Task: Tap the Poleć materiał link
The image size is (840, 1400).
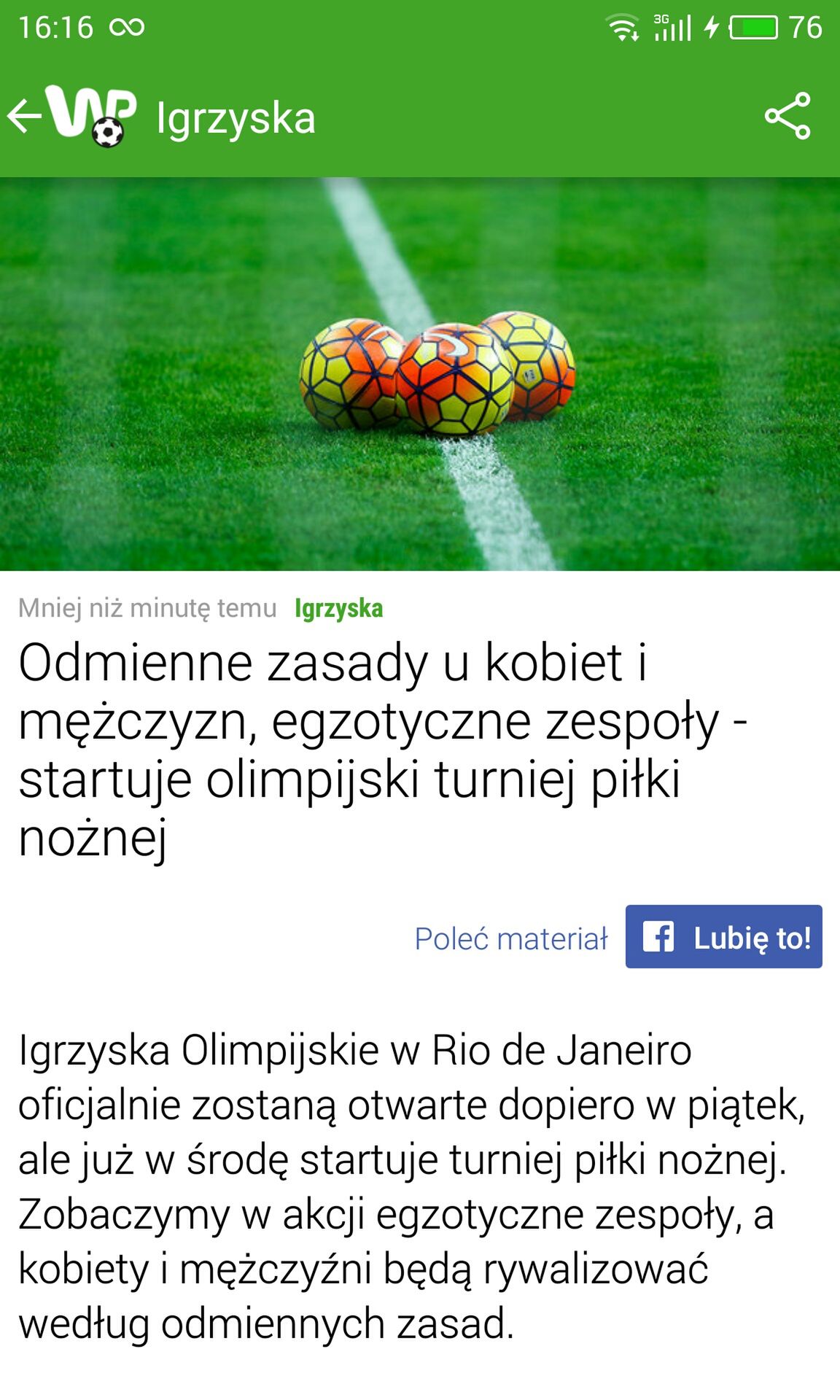Action: 510,938
